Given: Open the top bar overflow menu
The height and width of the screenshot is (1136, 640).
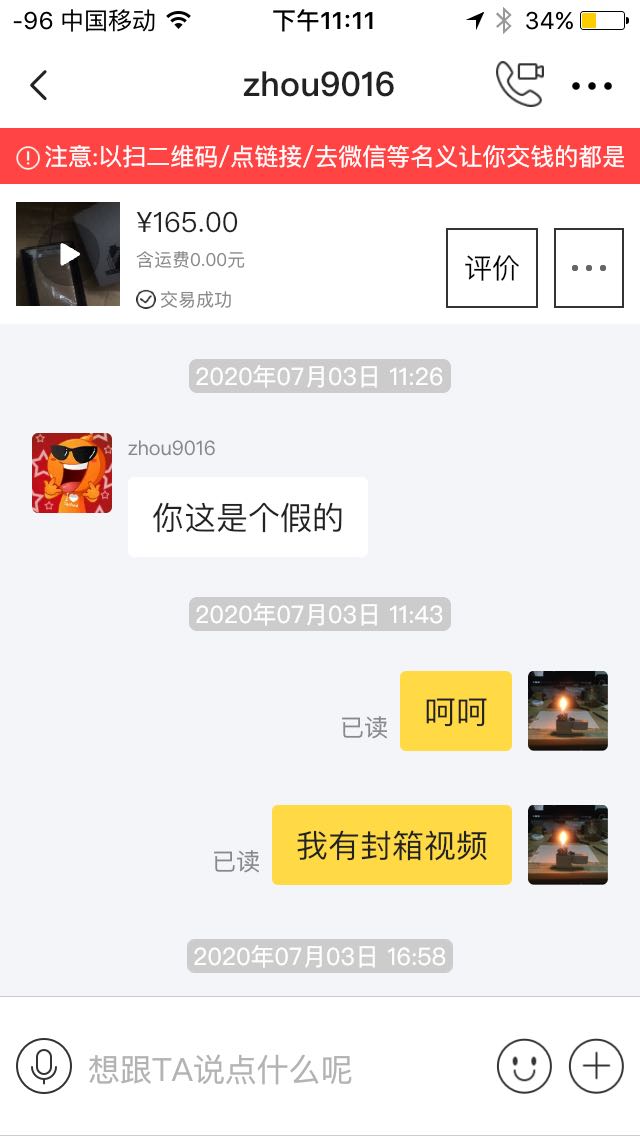Looking at the screenshot, I should 592,86.
